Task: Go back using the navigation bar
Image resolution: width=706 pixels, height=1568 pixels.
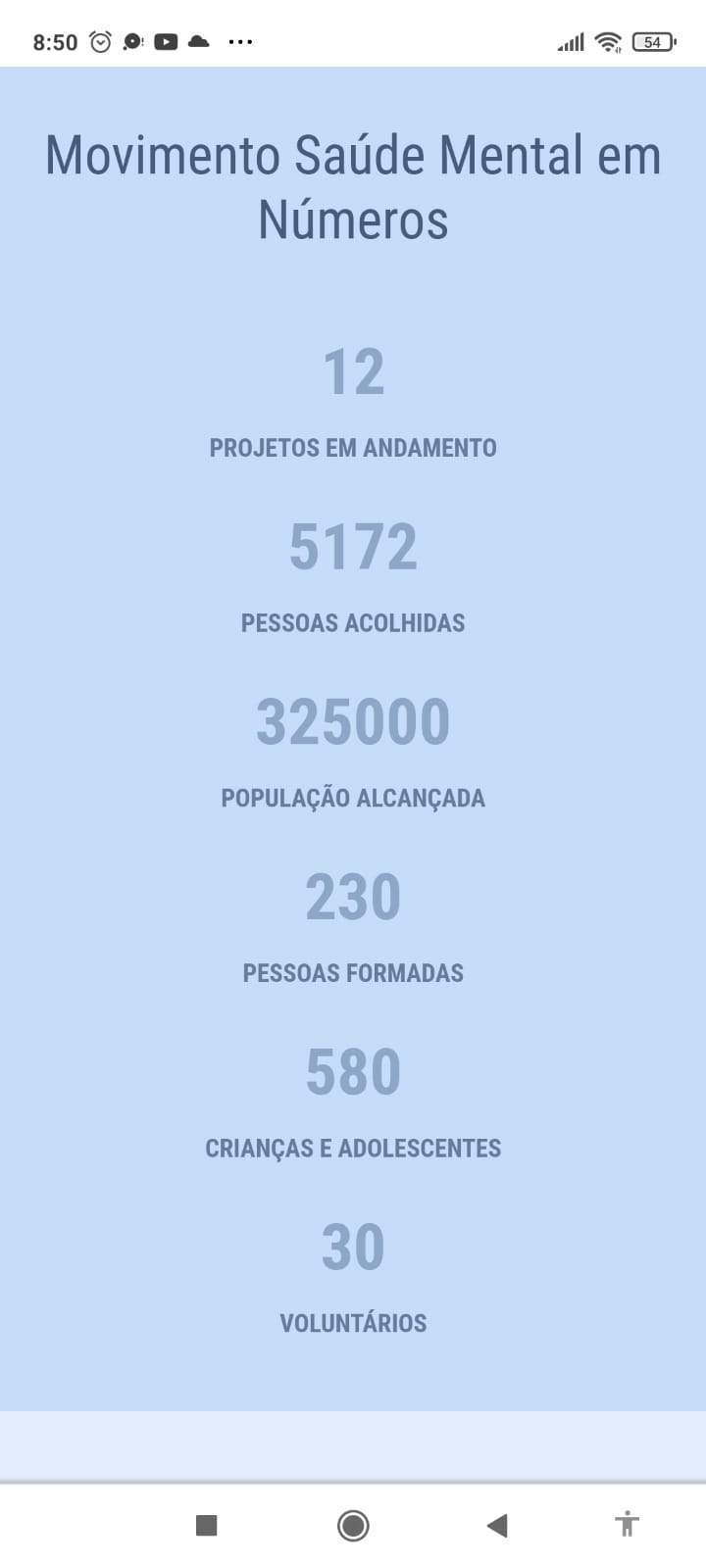Action: [497, 1525]
